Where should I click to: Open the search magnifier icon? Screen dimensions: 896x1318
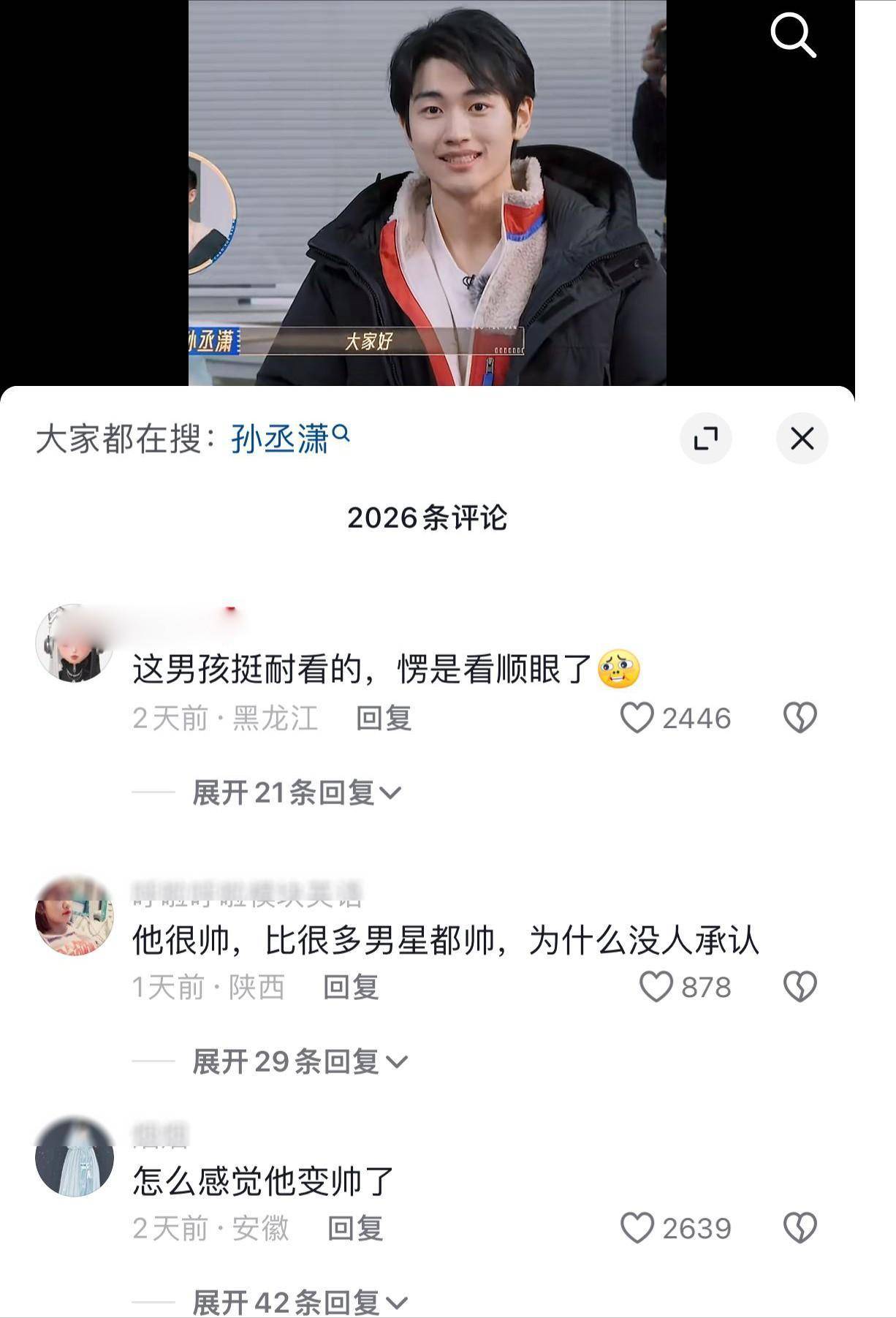[792, 34]
